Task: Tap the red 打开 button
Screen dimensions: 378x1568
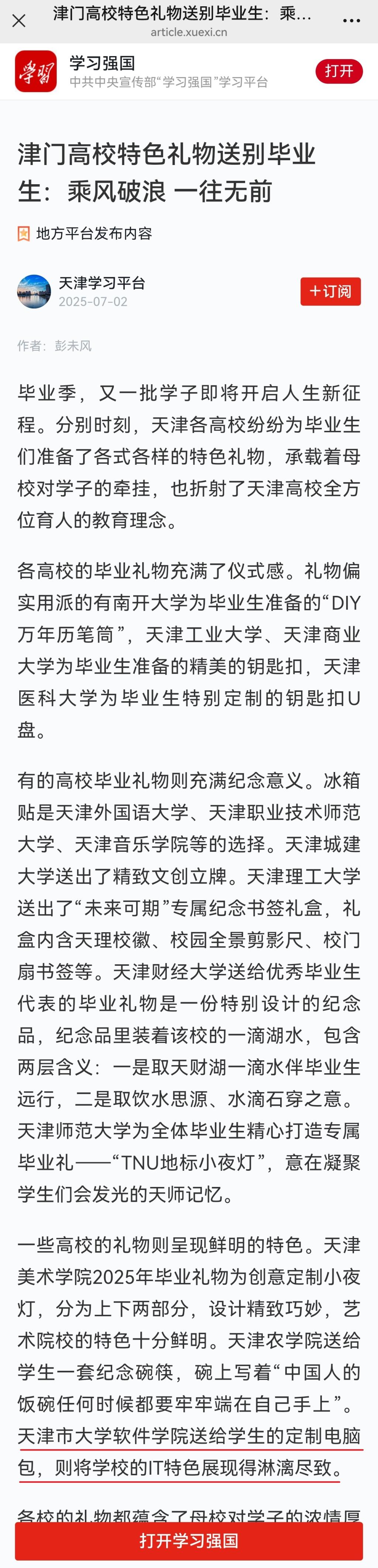Action: tap(339, 71)
